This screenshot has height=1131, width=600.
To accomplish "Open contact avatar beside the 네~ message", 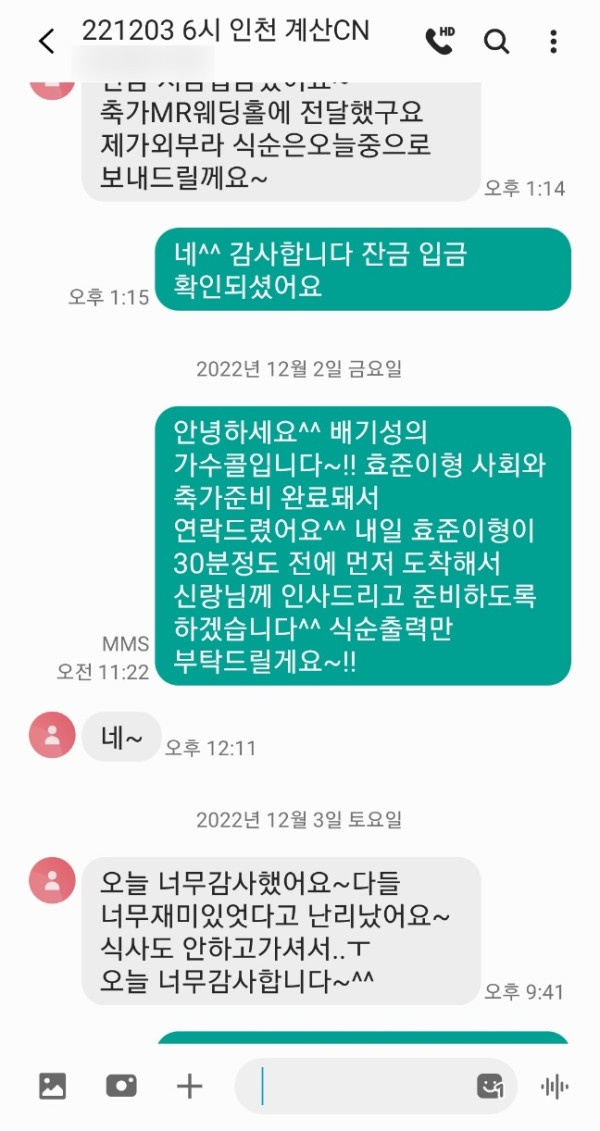I will pos(52,736).
